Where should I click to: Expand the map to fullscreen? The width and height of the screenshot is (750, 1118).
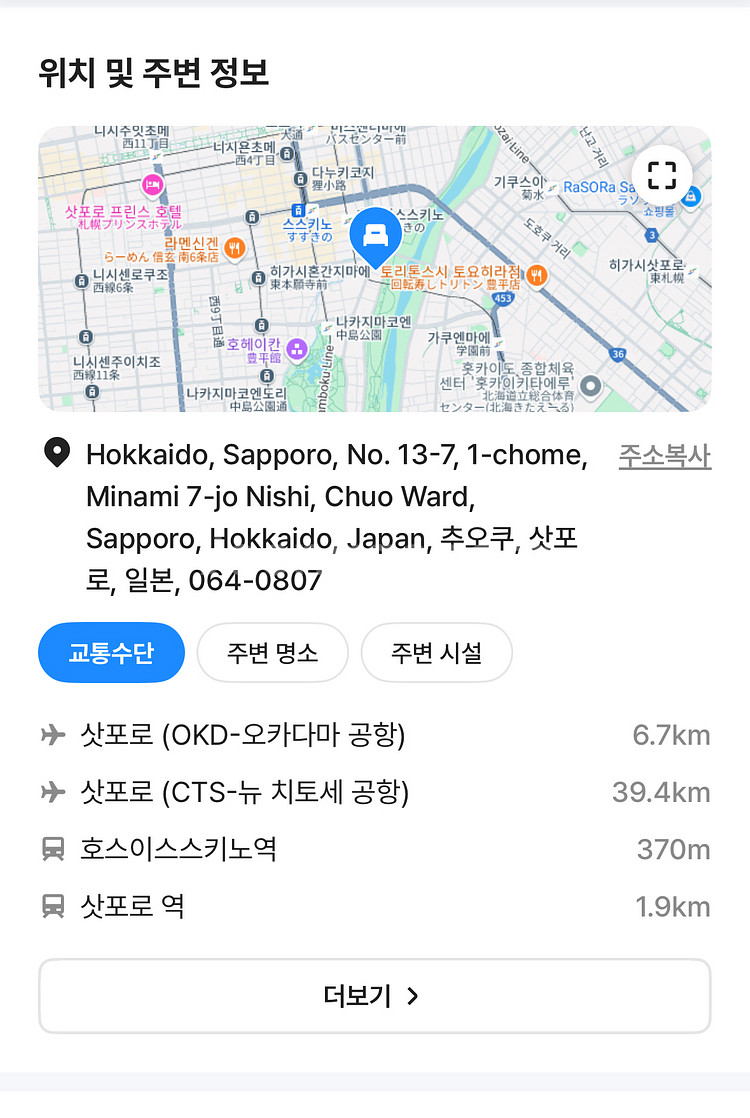tap(662, 175)
